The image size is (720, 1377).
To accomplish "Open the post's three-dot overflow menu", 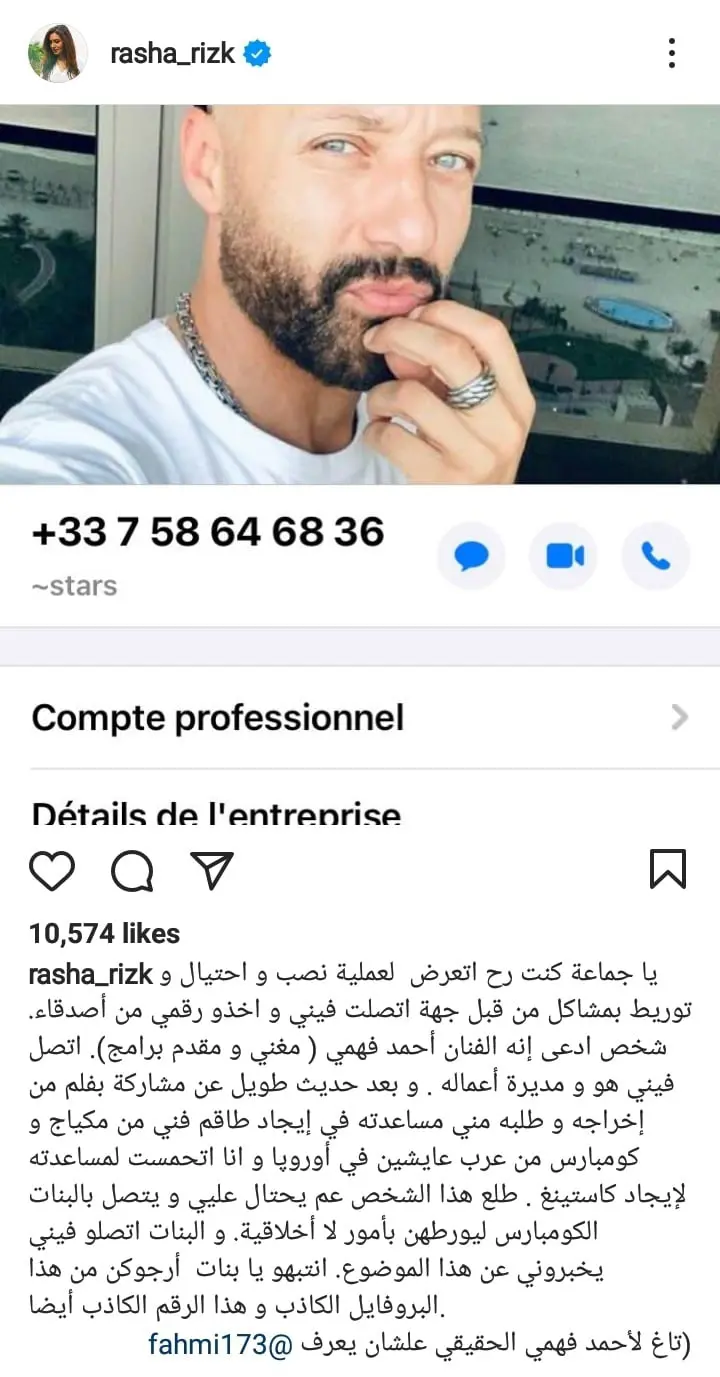I will point(672,53).
